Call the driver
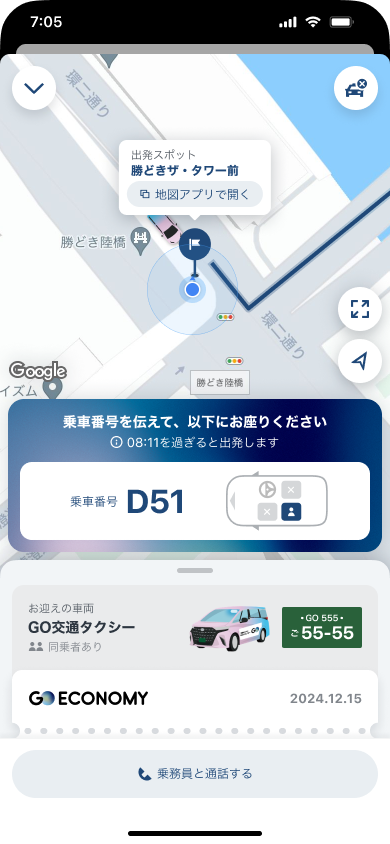 (x=195, y=774)
